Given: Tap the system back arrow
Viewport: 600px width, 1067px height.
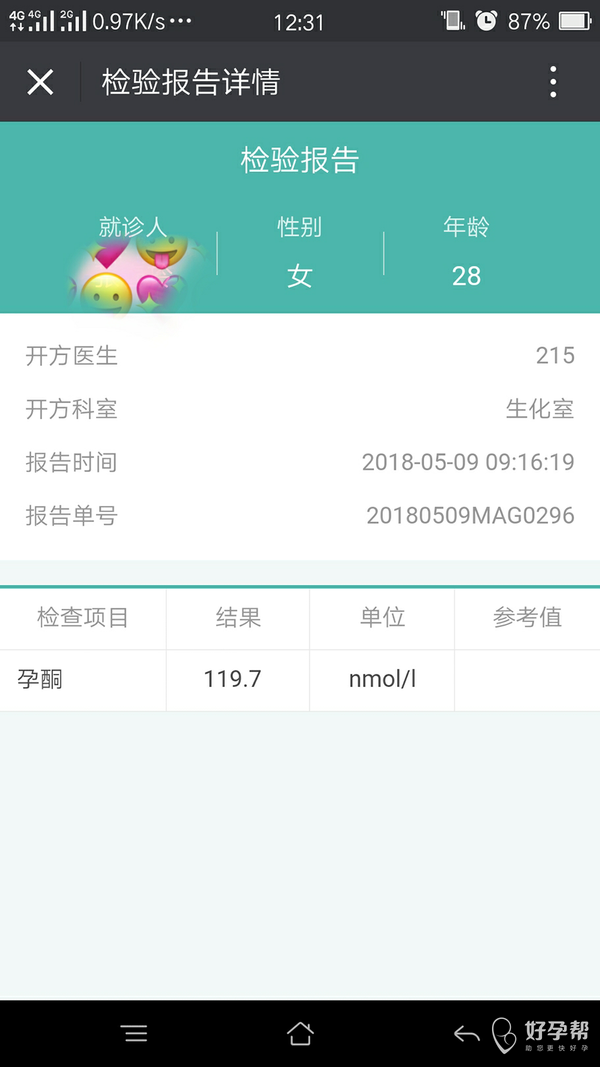Looking at the screenshot, I should click(x=466, y=1034).
